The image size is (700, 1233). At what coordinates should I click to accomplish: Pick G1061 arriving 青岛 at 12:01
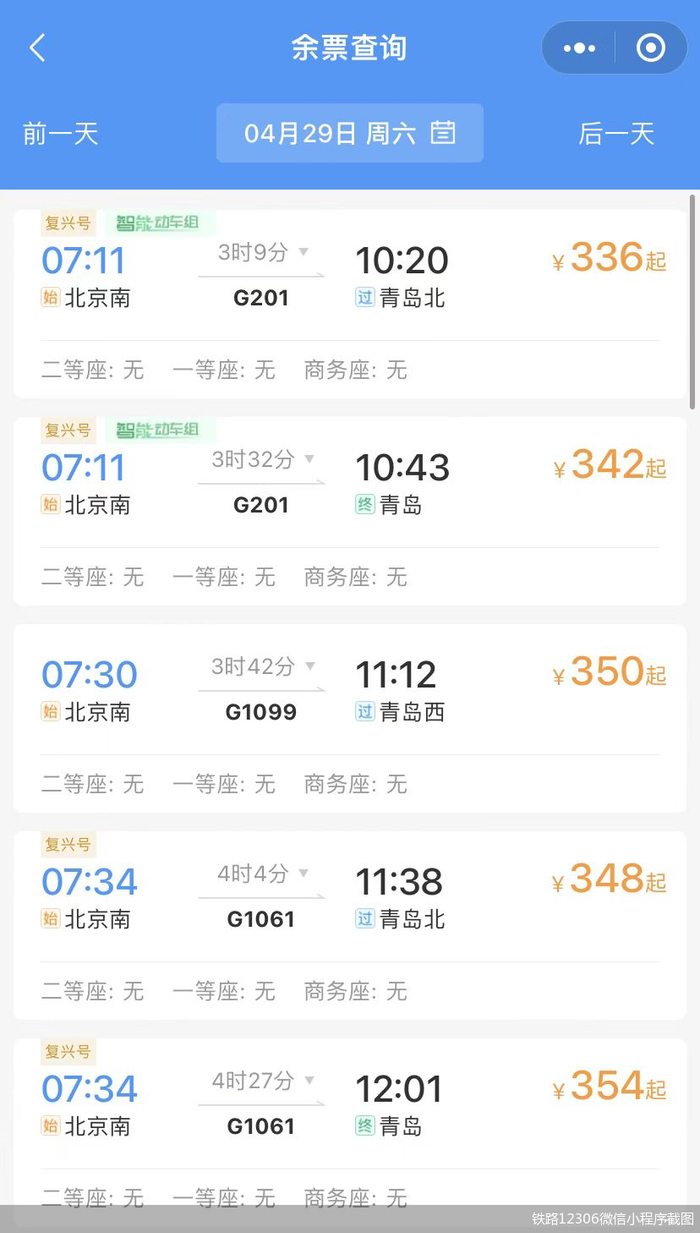pyautogui.click(x=350, y=1130)
